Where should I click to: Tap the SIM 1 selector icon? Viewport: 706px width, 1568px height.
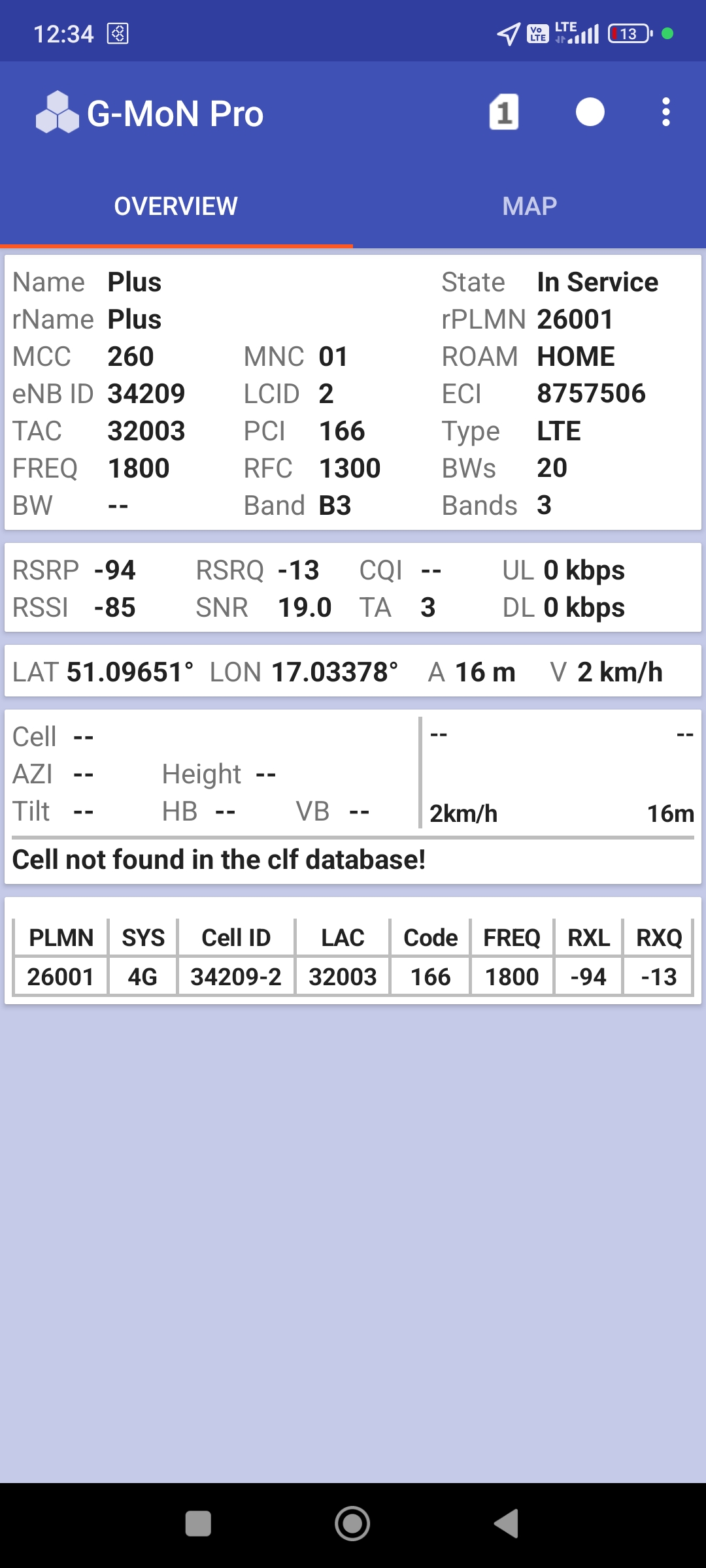[x=504, y=112]
